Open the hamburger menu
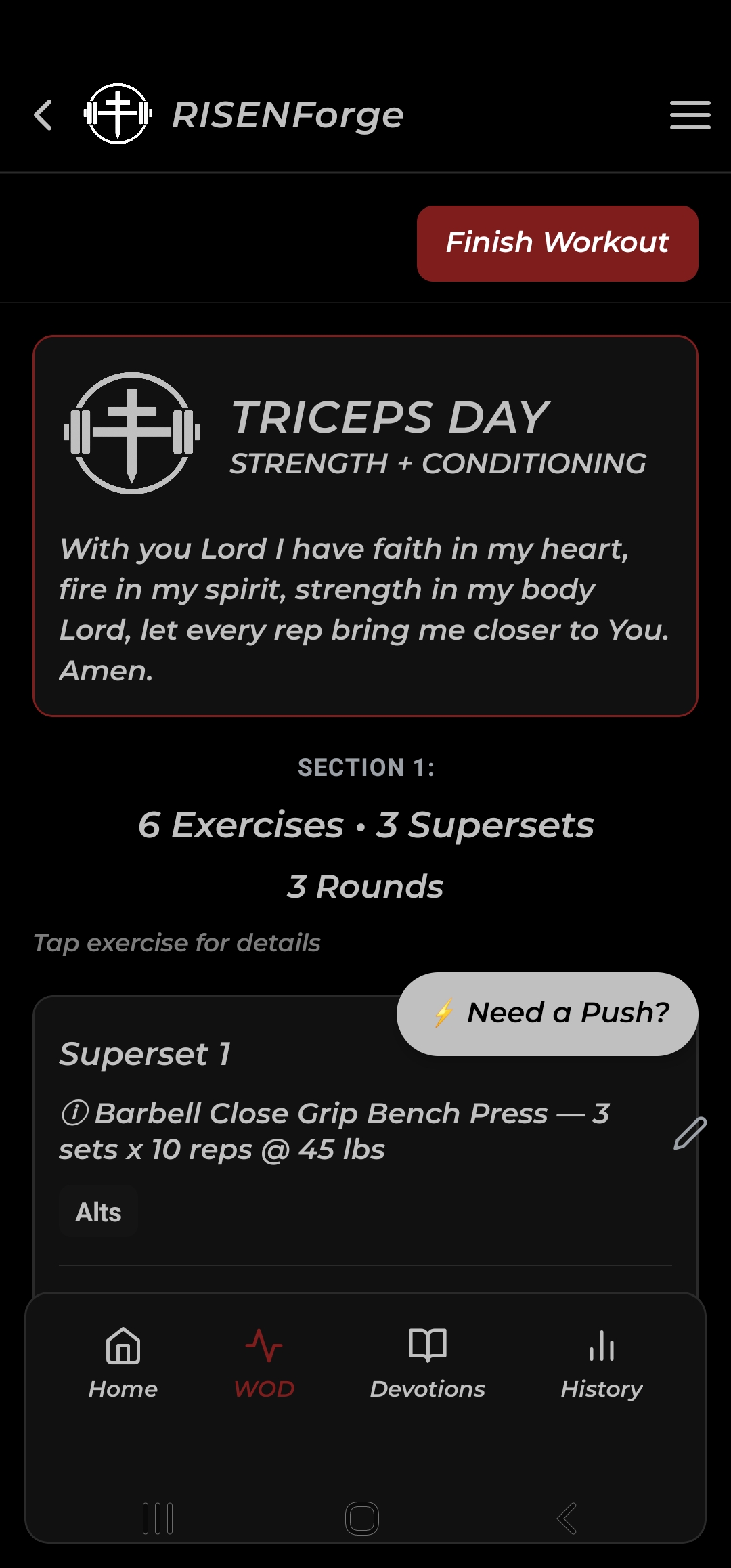Screen dimensions: 731x1568 tap(690, 114)
